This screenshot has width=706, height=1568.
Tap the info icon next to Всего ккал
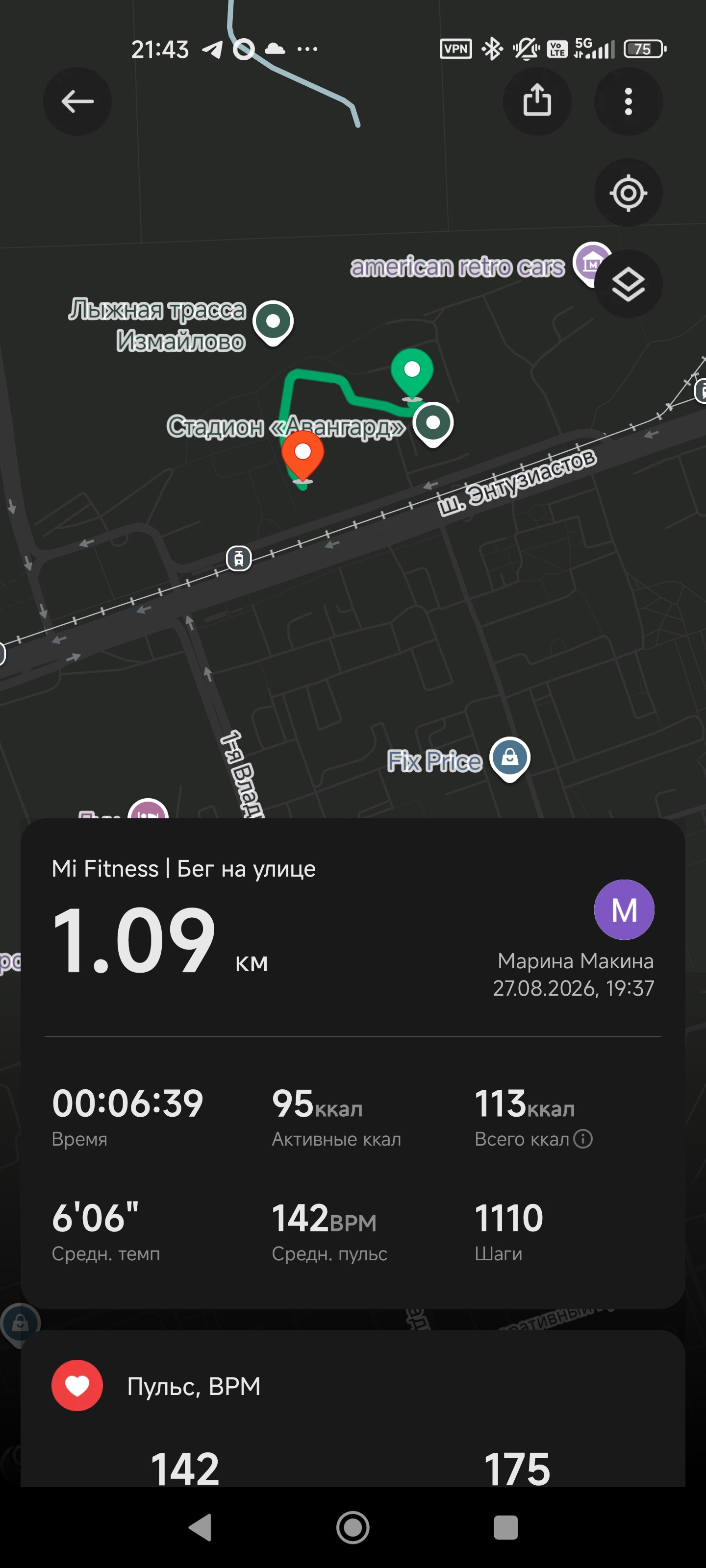coord(583,1138)
